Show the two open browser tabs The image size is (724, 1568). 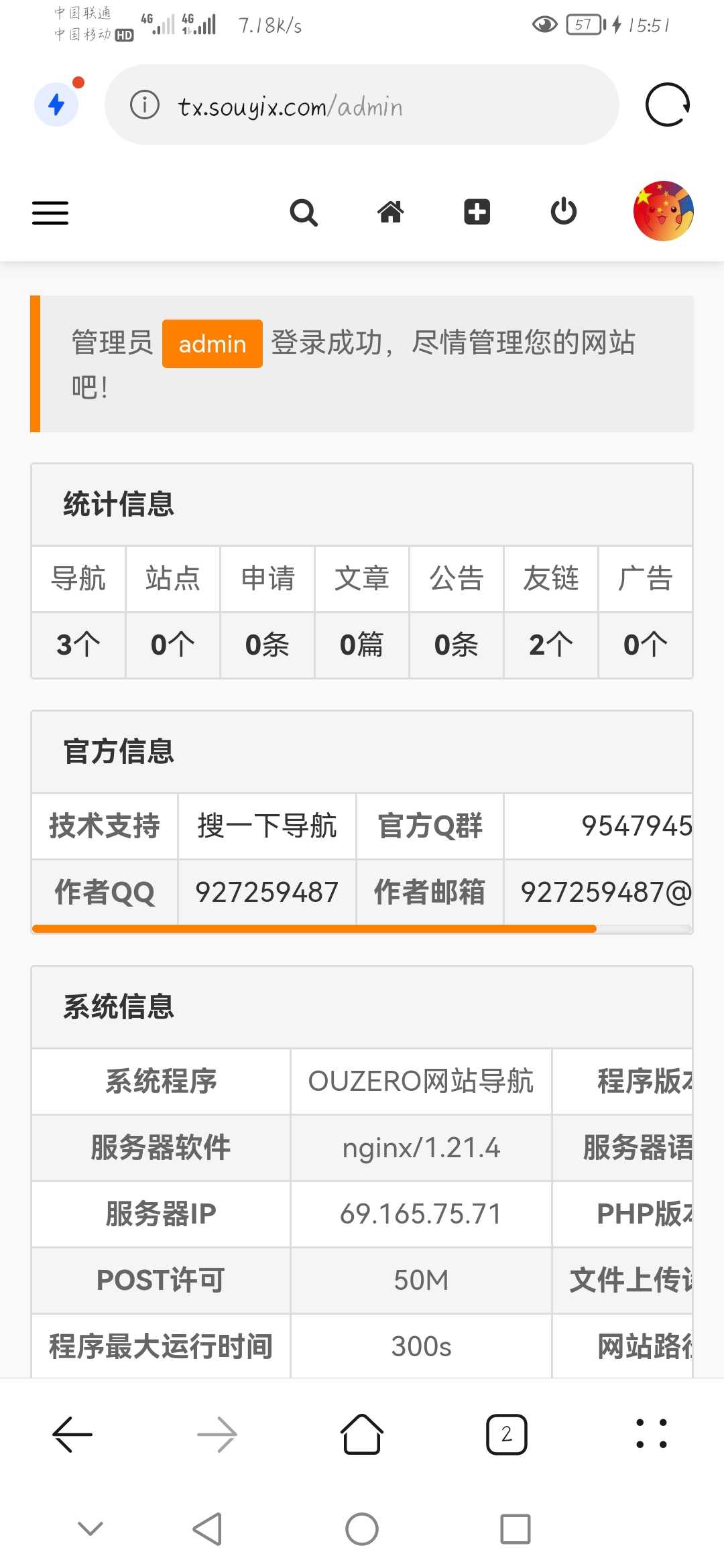(x=506, y=1435)
